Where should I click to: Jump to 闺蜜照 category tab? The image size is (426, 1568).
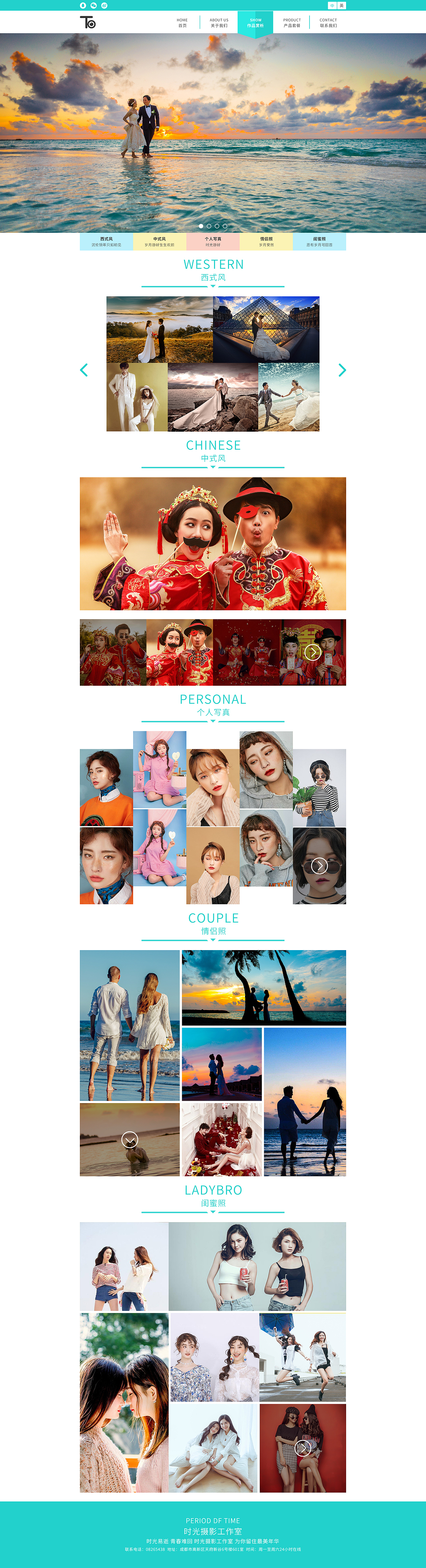pos(319,242)
